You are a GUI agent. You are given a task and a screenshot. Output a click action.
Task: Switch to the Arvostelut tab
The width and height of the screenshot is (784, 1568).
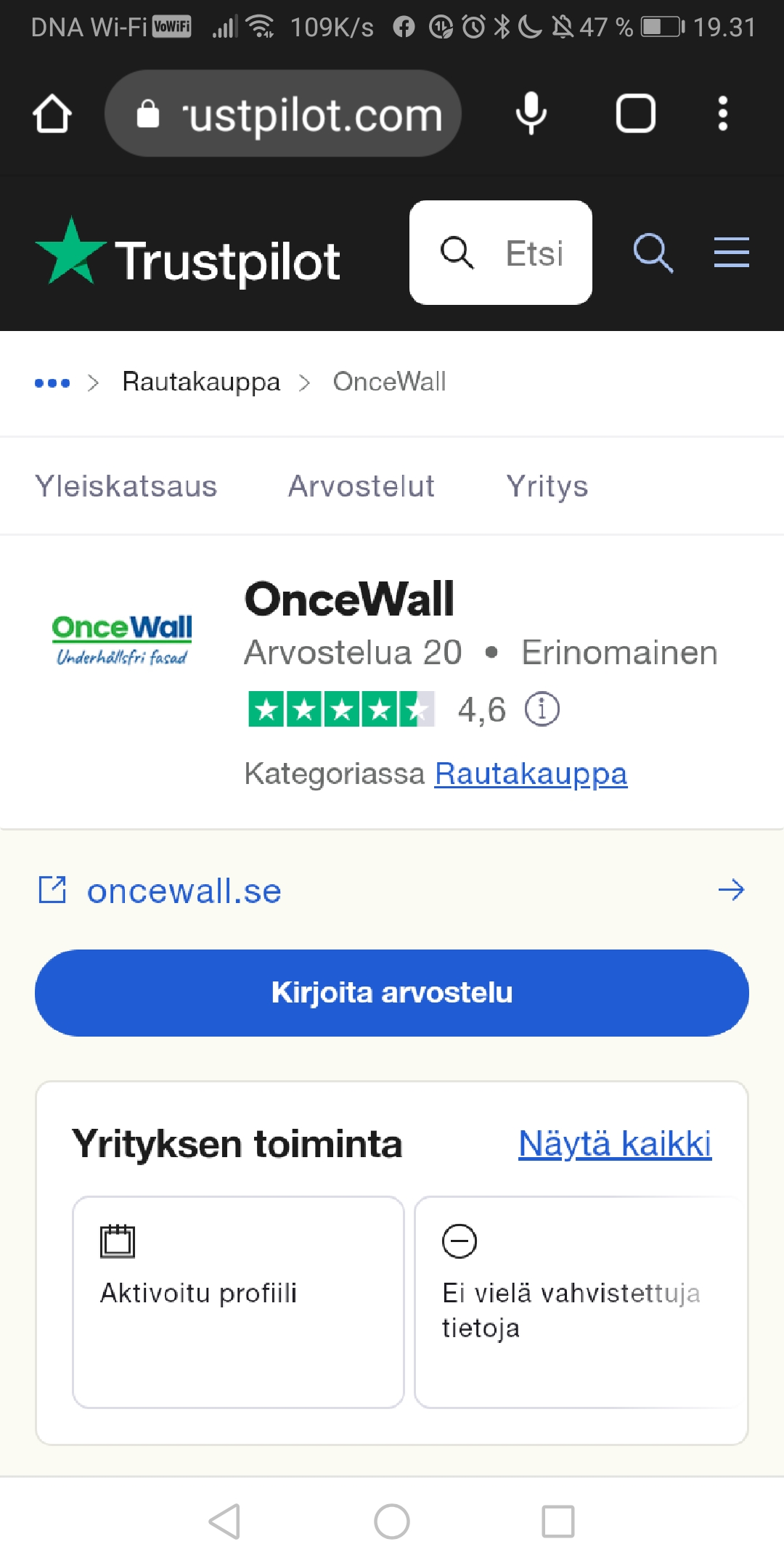[362, 486]
